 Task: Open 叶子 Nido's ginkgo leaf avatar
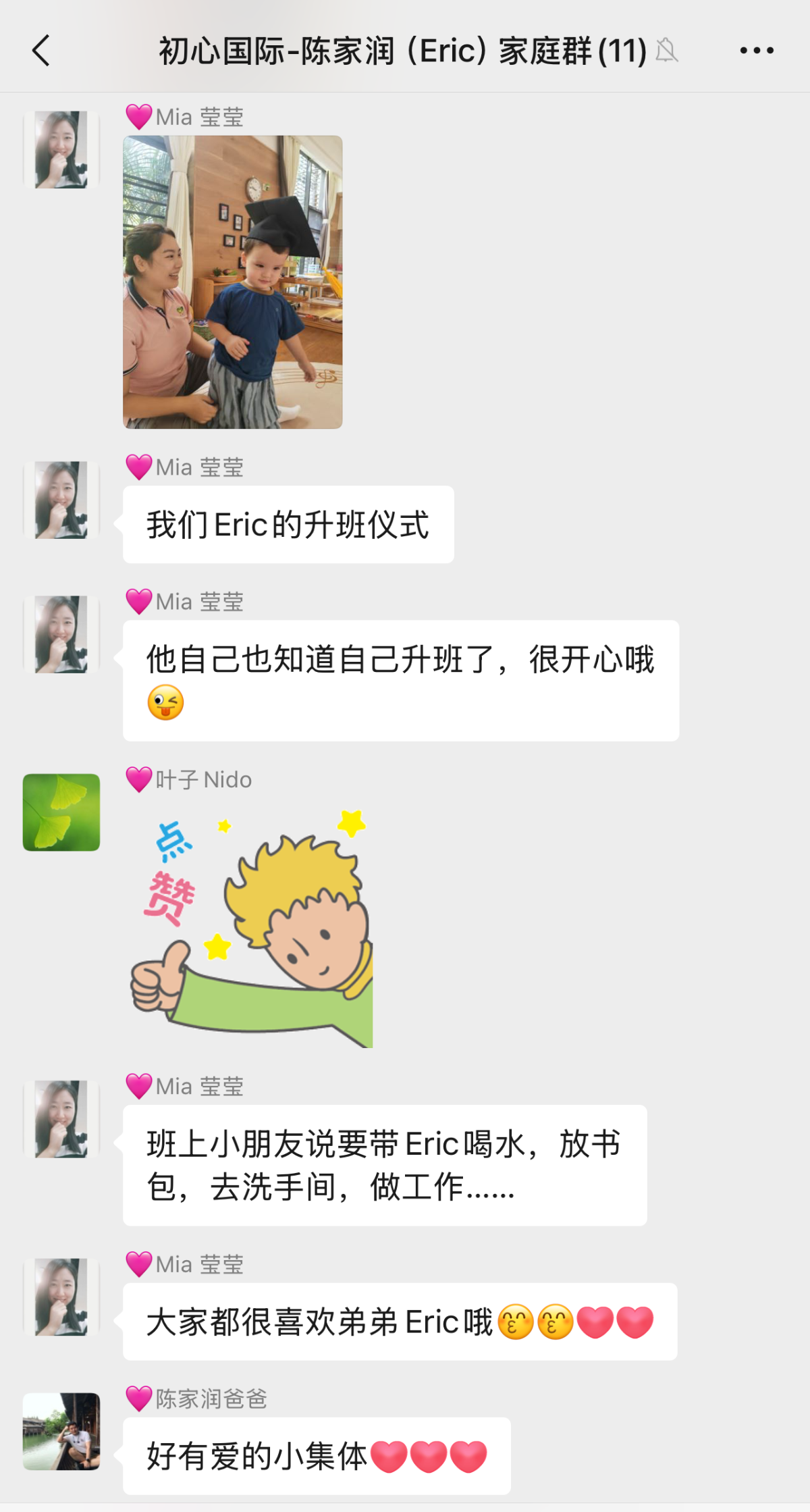(x=61, y=812)
